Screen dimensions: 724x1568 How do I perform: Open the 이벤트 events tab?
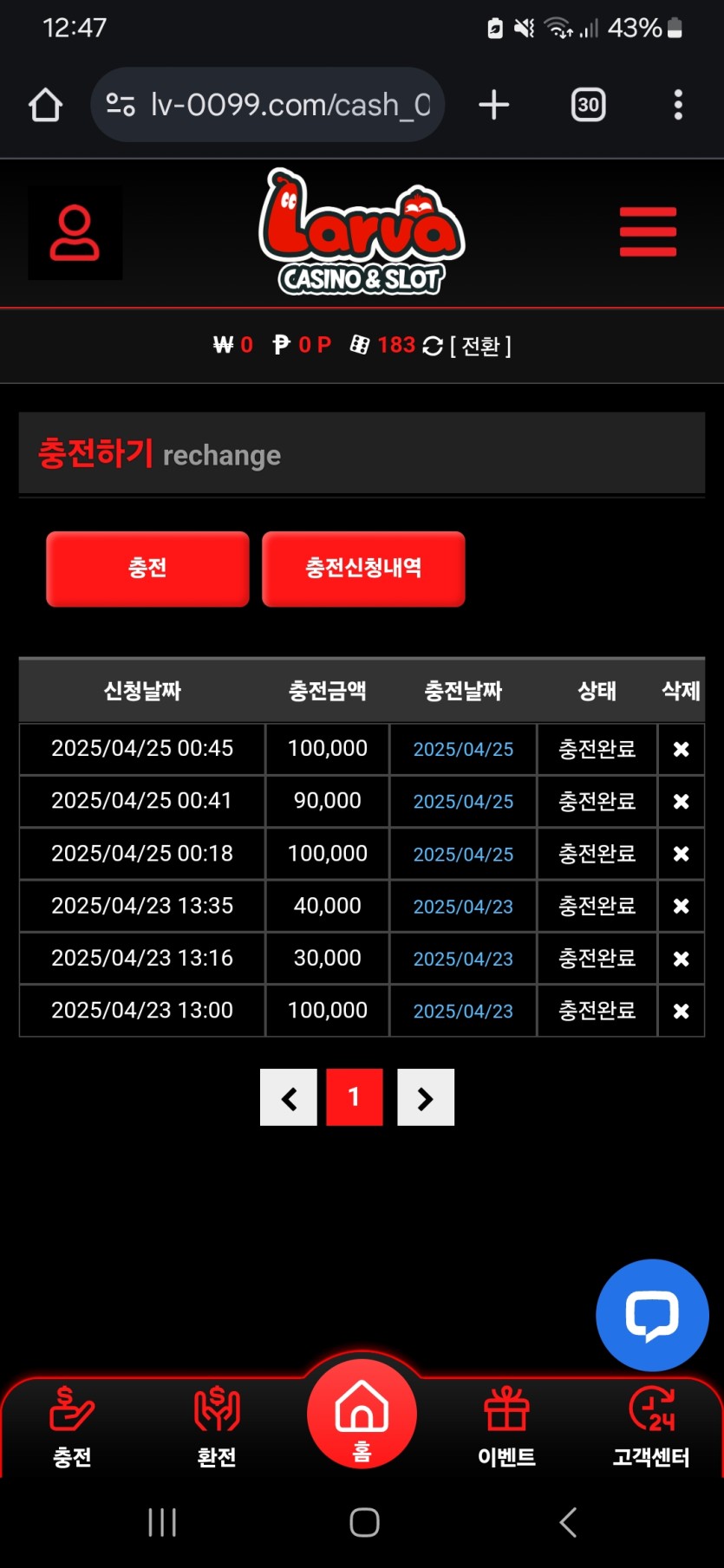pyautogui.click(x=506, y=1427)
